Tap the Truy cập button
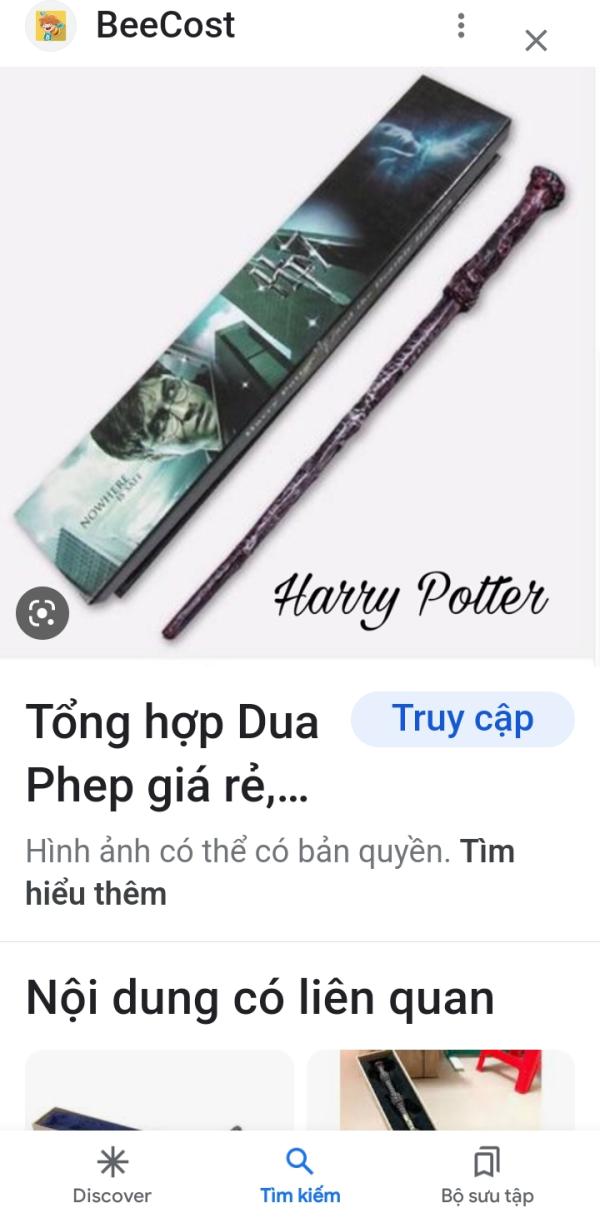This screenshot has width=600, height=1218. 462,719
